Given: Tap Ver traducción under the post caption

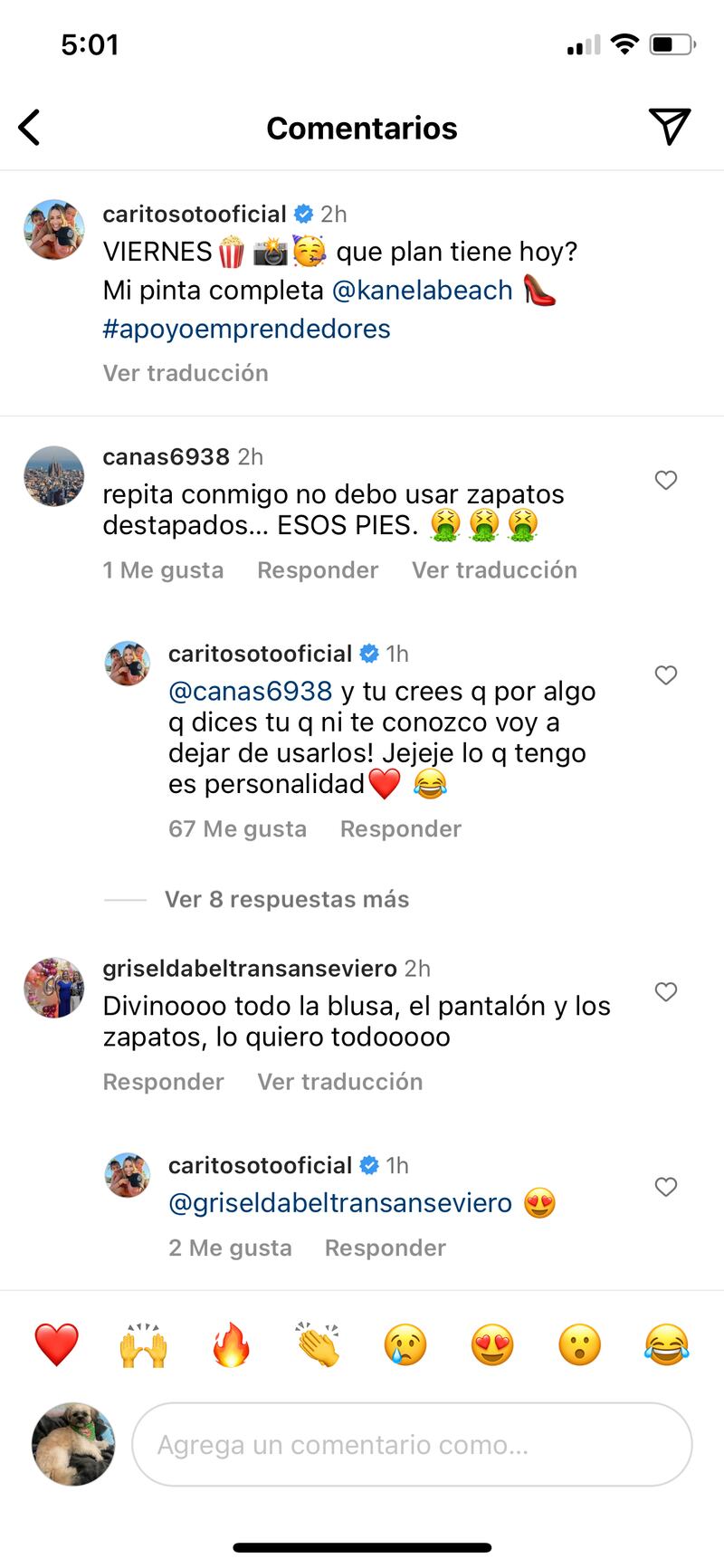Looking at the screenshot, I should pyautogui.click(x=186, y=373).
